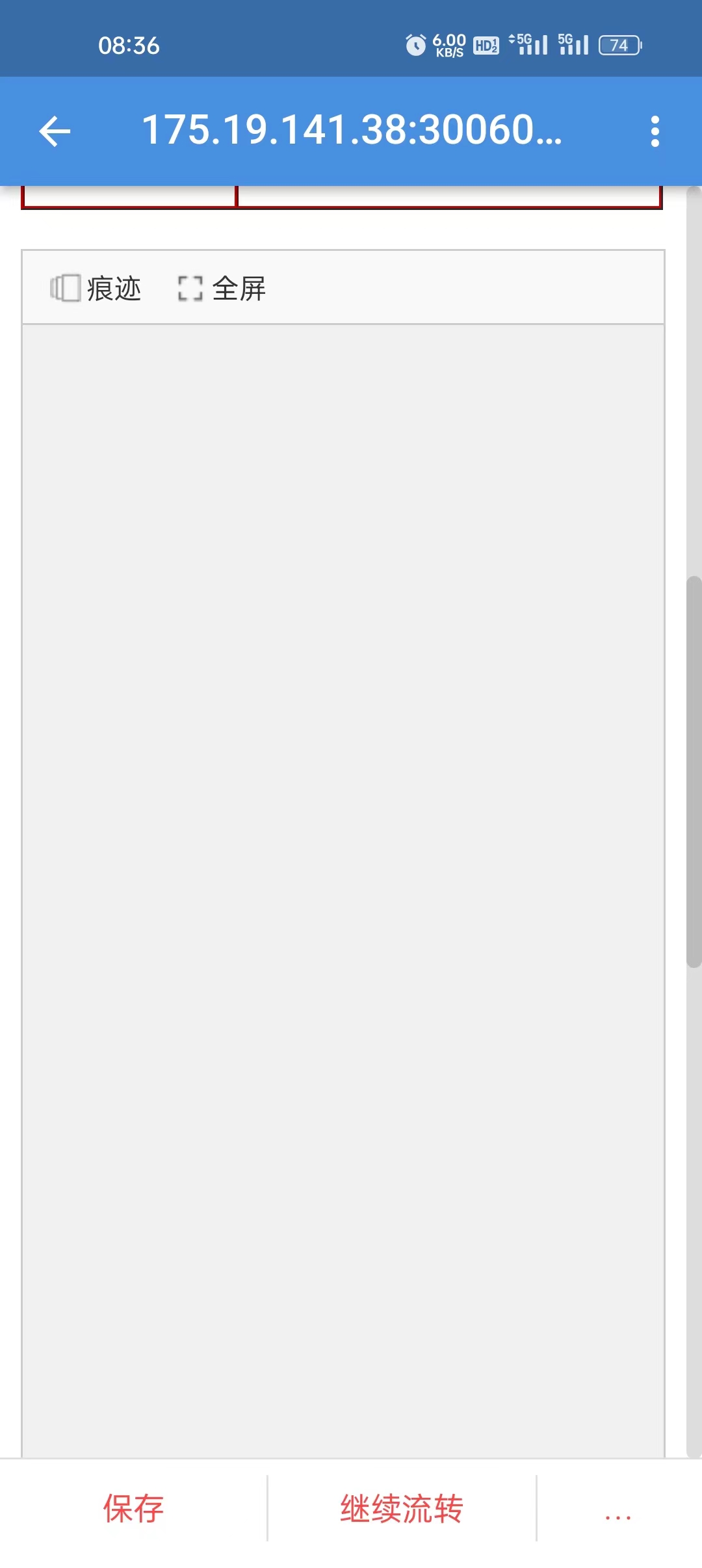702x1568 pixels.
Task: Tap 继续流转 to continue the workflow
Action: [402, 1508]
